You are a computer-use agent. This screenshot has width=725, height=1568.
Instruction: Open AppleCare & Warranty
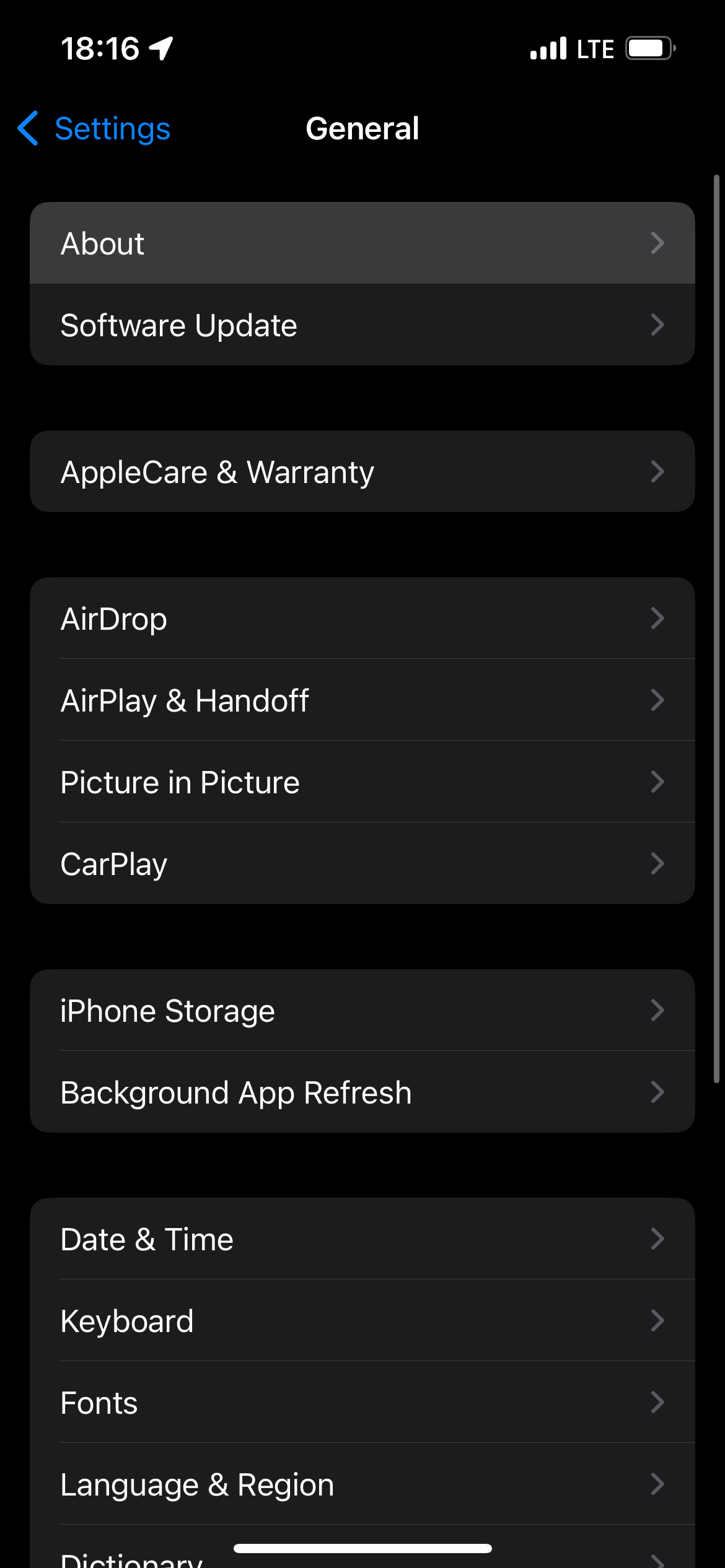click(x=362, y=472)
